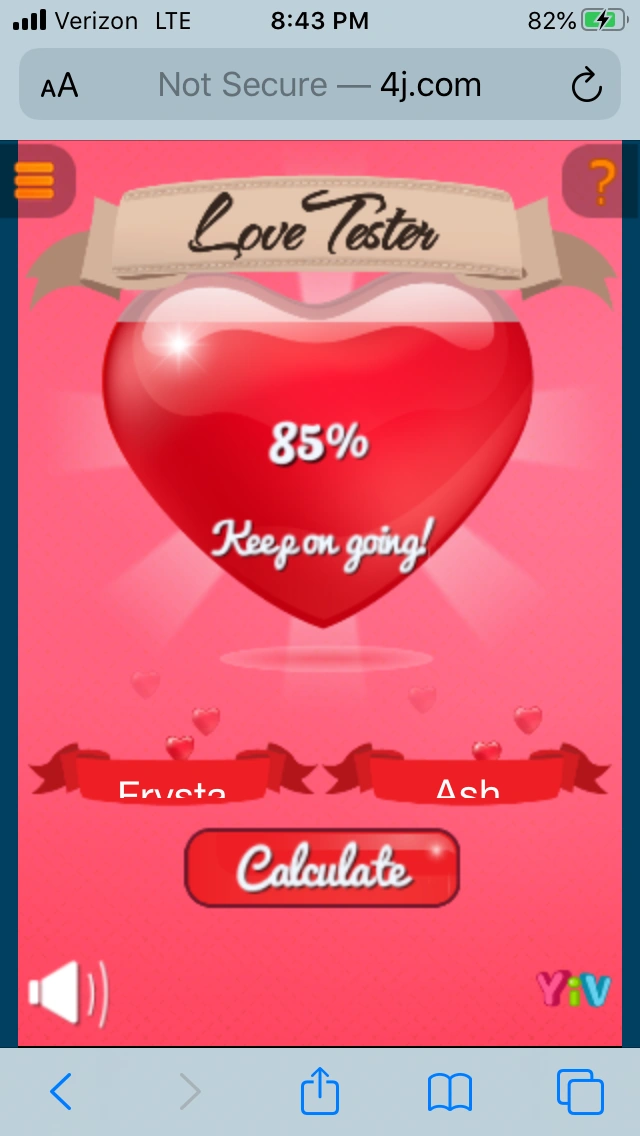Open Safari bookmarks

click(x=450, y=1092)
